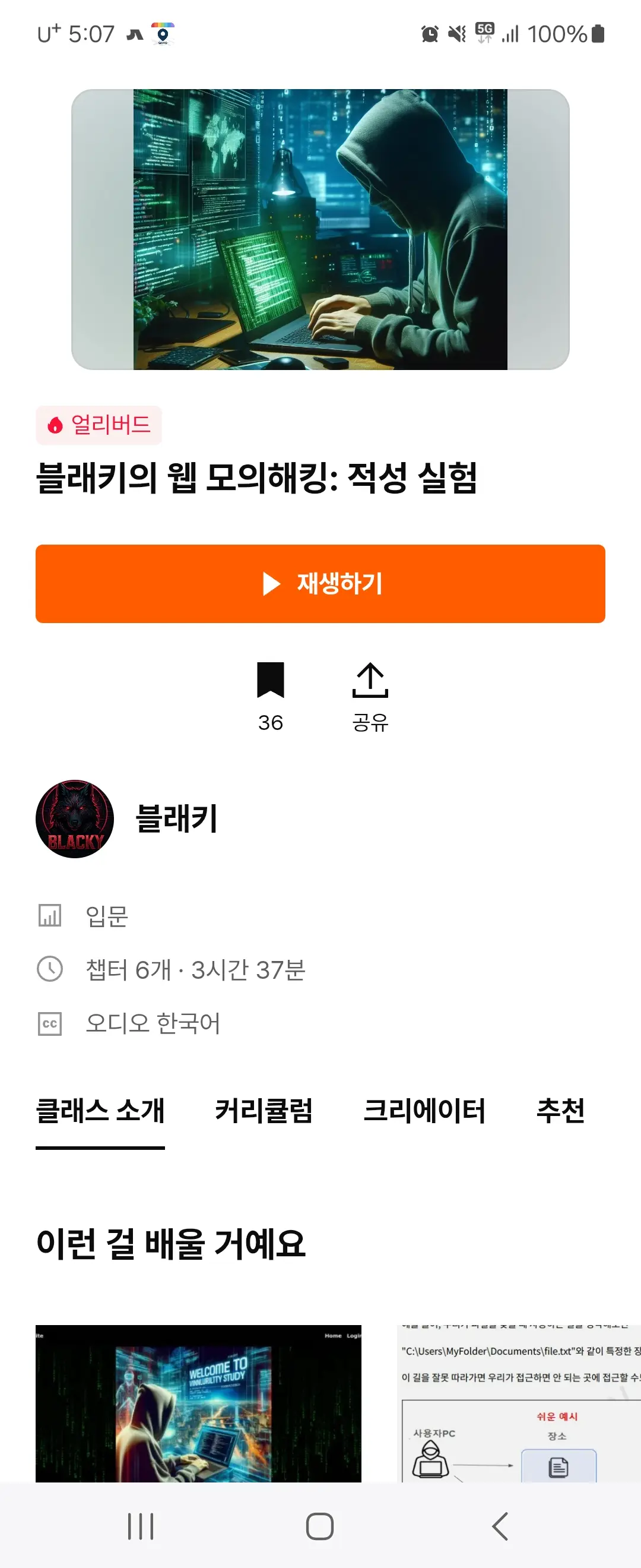Tap the hacker course cover image
The height and width of the screenshot is (1568, 641).
(320, 230)
